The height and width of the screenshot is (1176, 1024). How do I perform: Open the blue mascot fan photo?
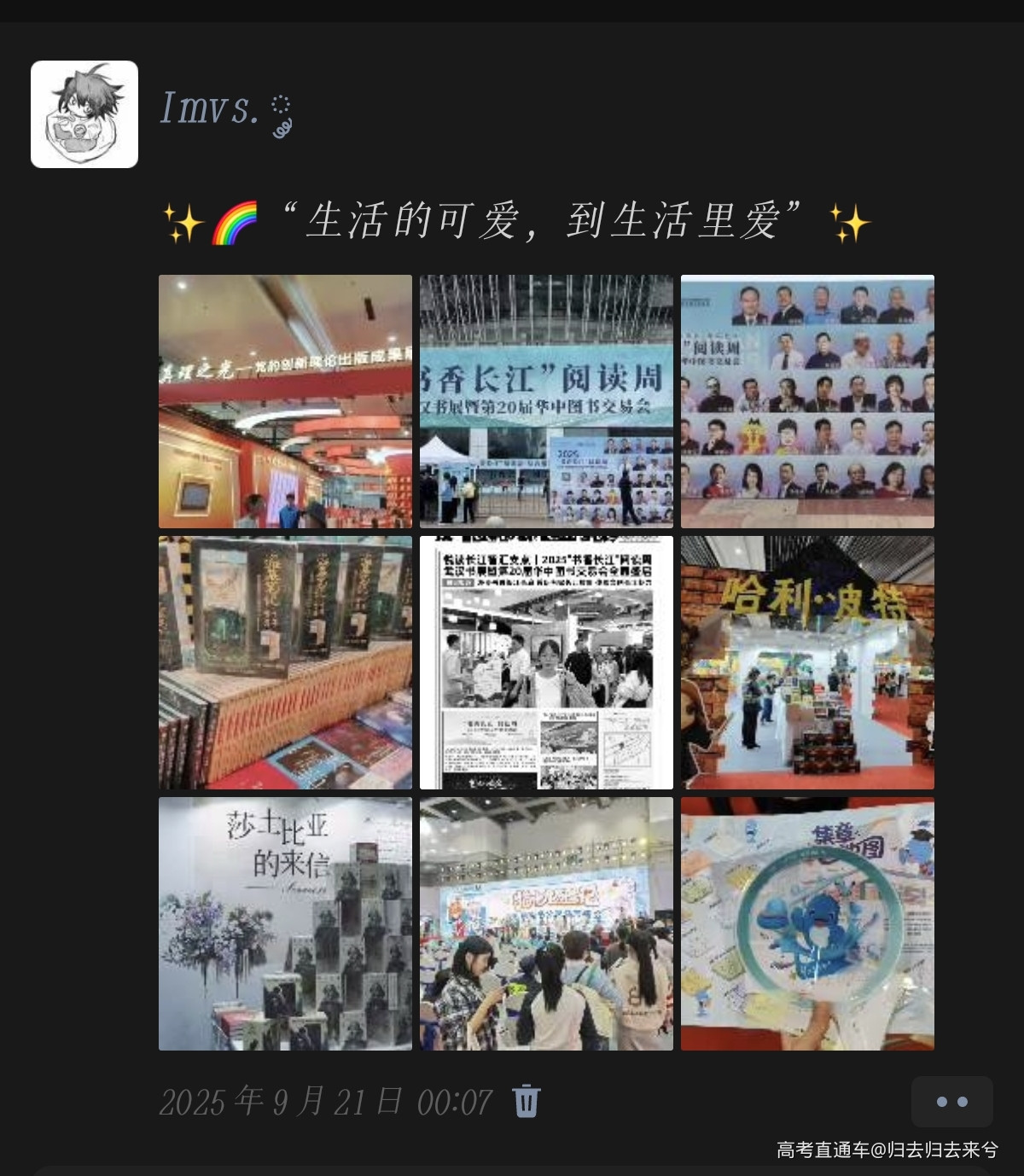click(x=807, y=923)
